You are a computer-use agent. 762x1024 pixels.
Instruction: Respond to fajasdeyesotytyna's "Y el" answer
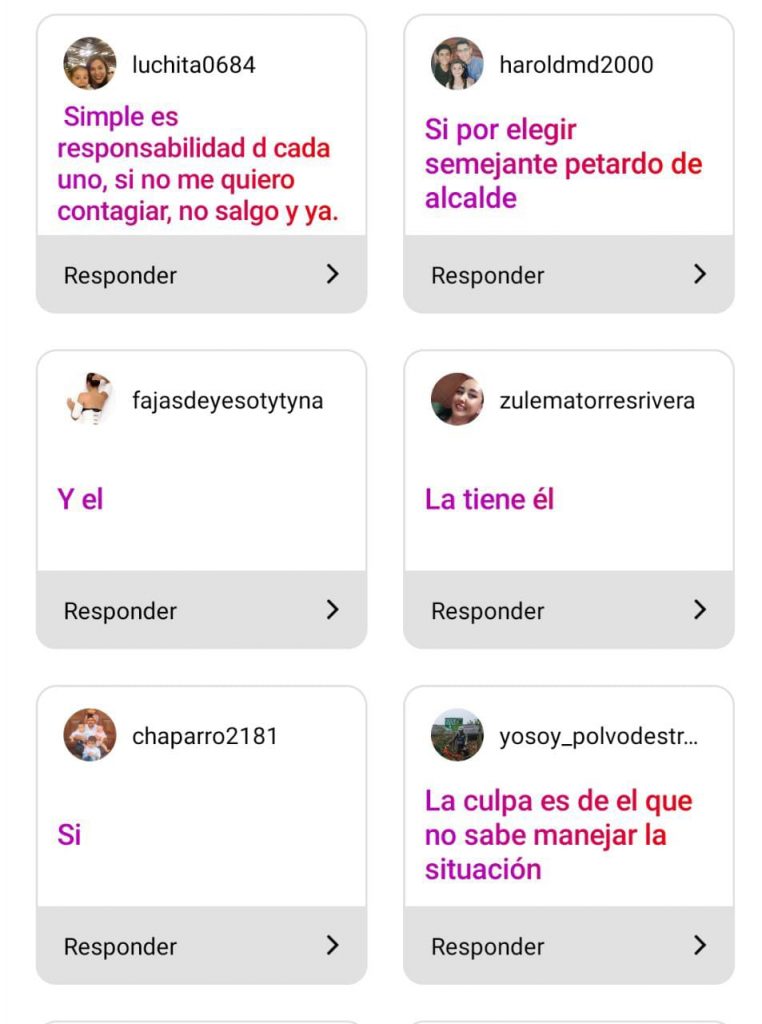pyautogui.click(x=201, y=610)
